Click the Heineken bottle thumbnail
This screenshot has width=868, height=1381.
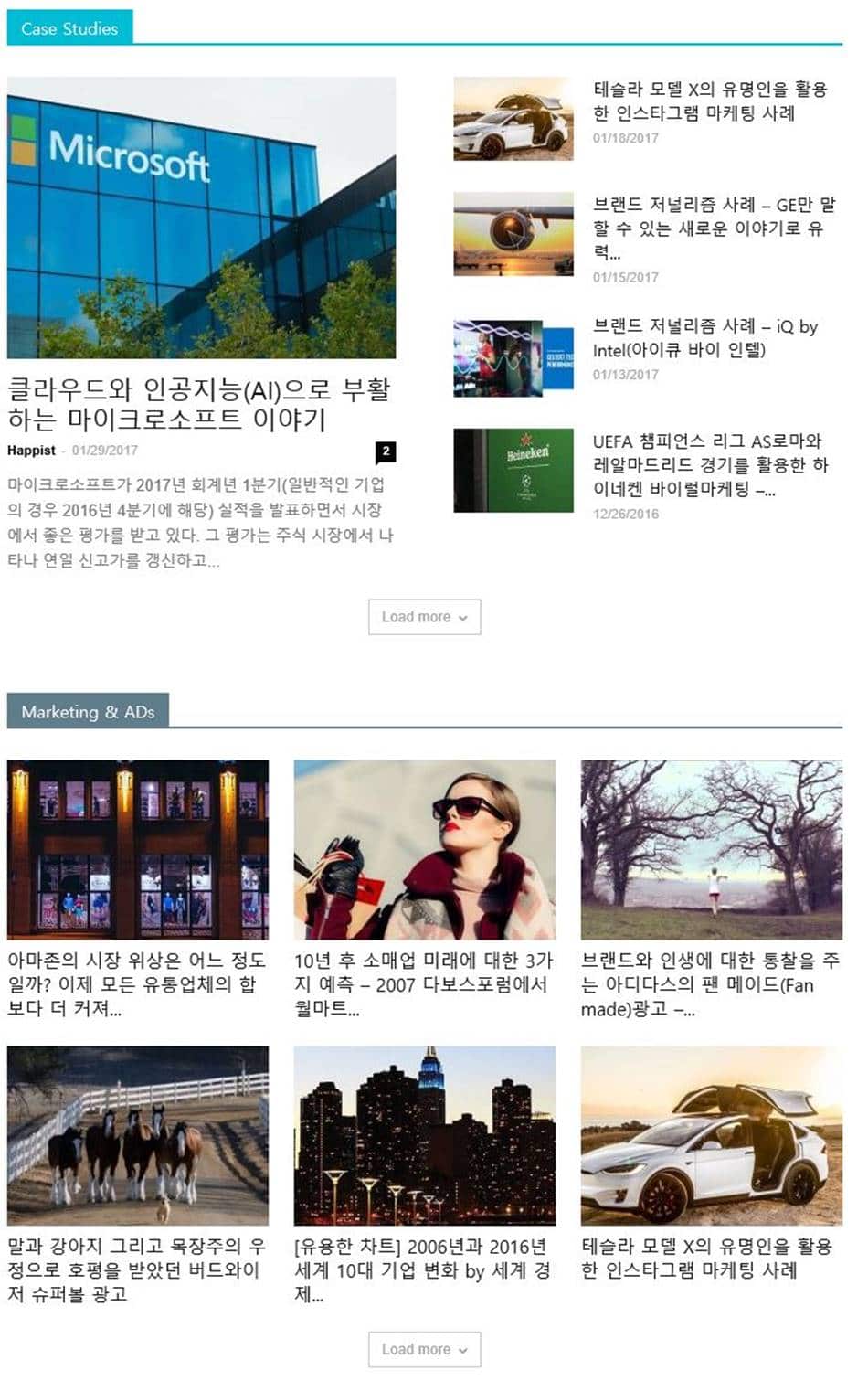512,469
